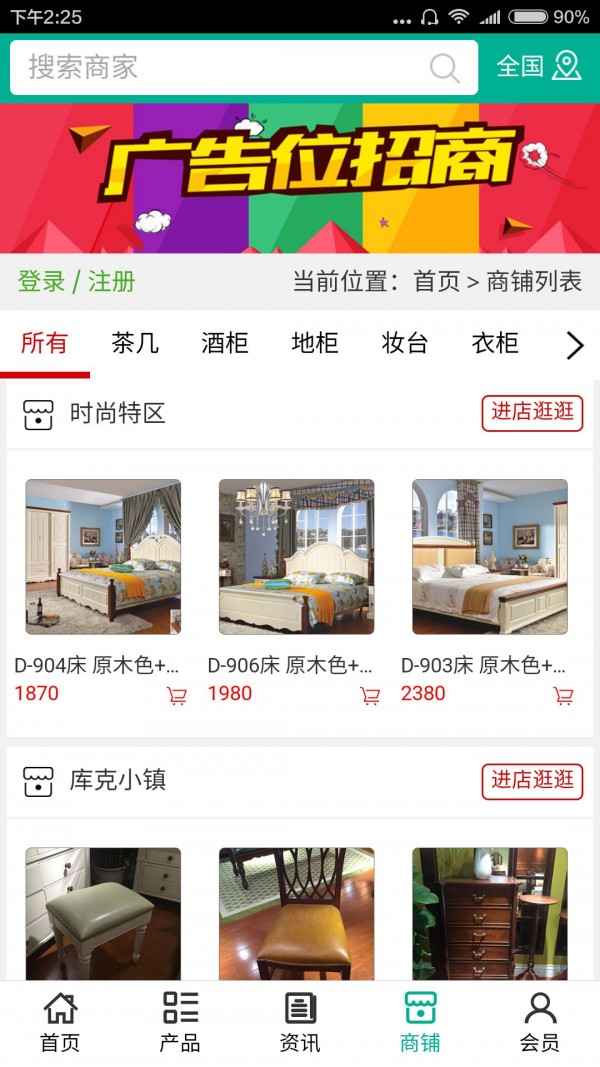Show the 地柜 category

[x=315, y=344]
